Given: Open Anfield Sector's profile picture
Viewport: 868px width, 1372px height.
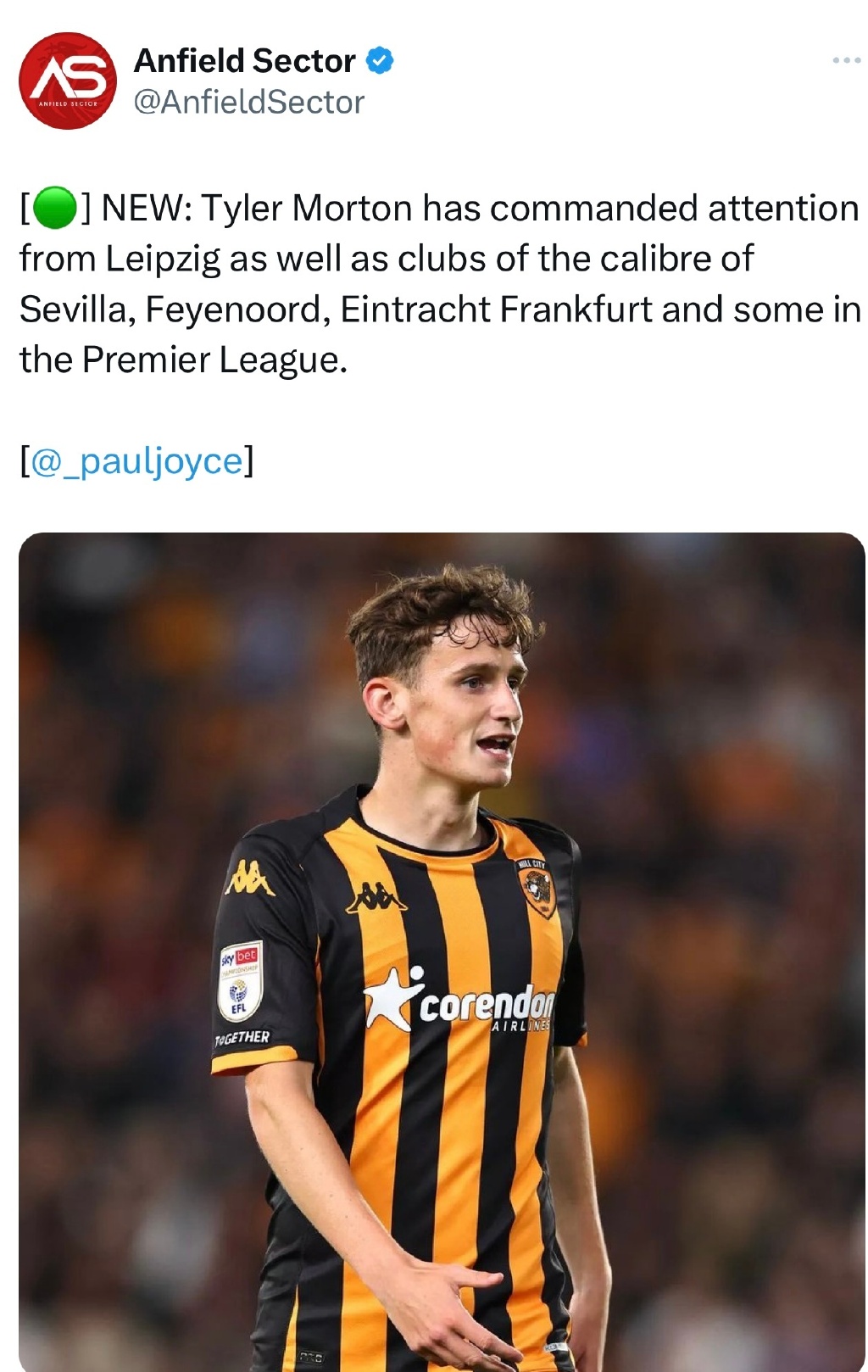Looking at the screenshot, I should [68, 81].
